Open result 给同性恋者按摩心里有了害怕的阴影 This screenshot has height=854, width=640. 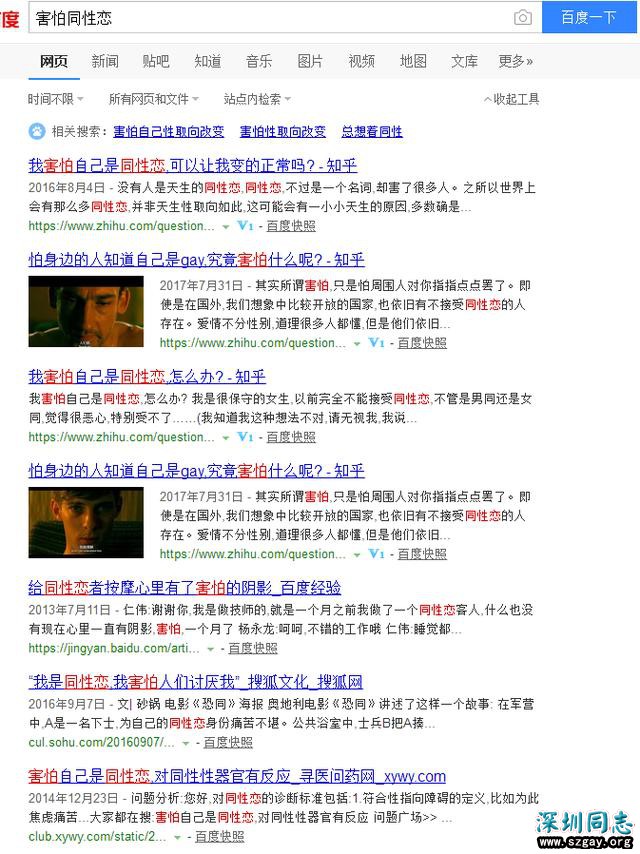(184, 587)
